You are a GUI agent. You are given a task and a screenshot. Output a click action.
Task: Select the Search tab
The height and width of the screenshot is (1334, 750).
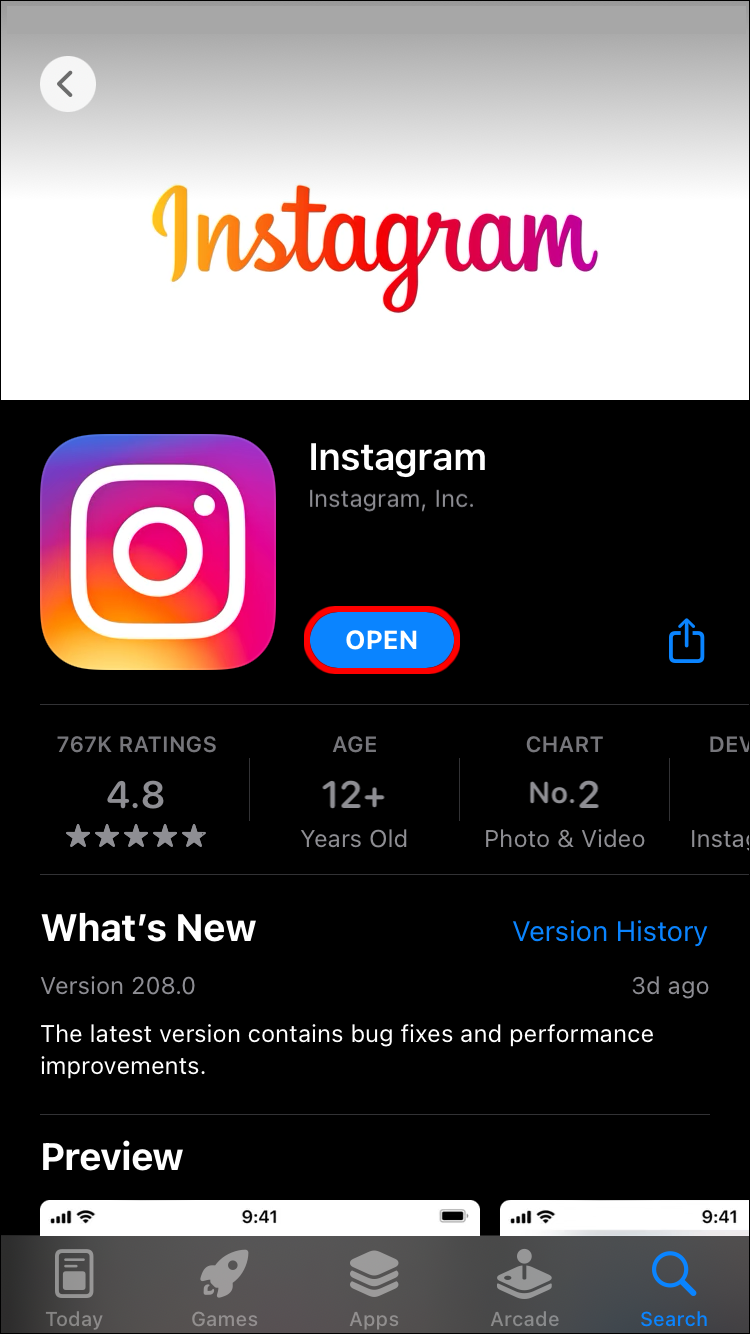click(x=674, y=1287)
